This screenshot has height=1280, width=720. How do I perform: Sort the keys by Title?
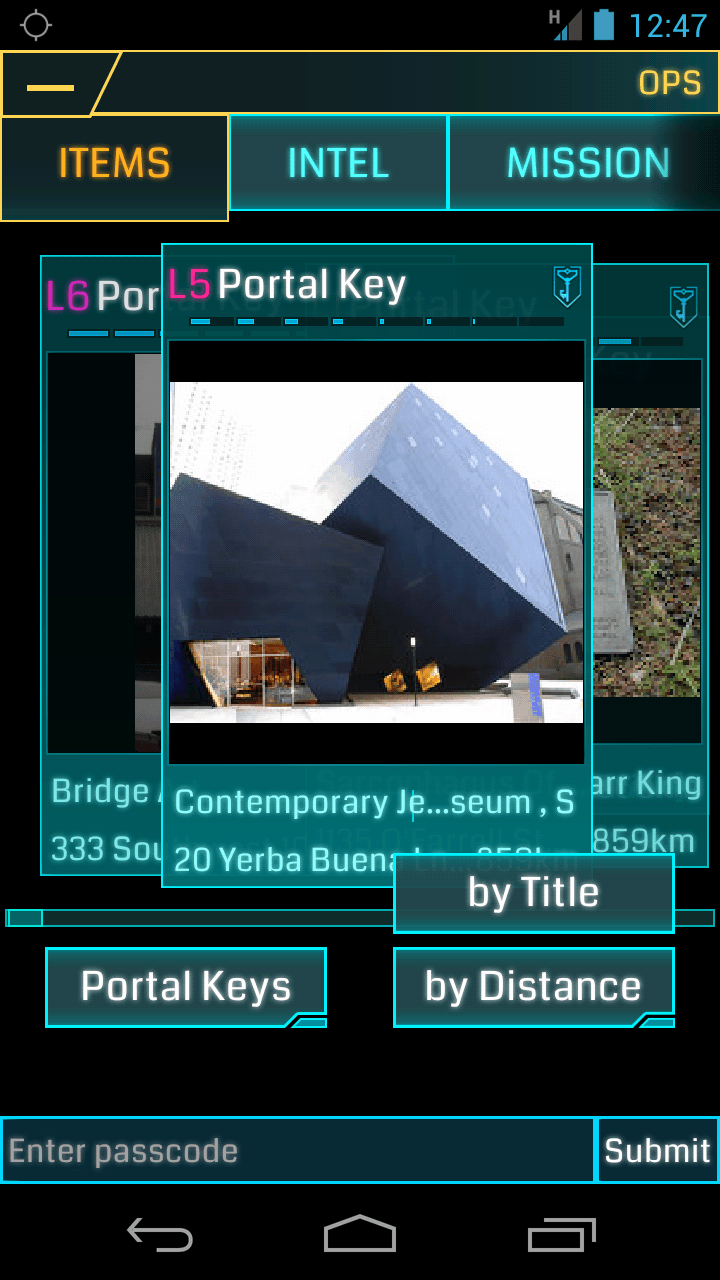[x=533, y=893]
